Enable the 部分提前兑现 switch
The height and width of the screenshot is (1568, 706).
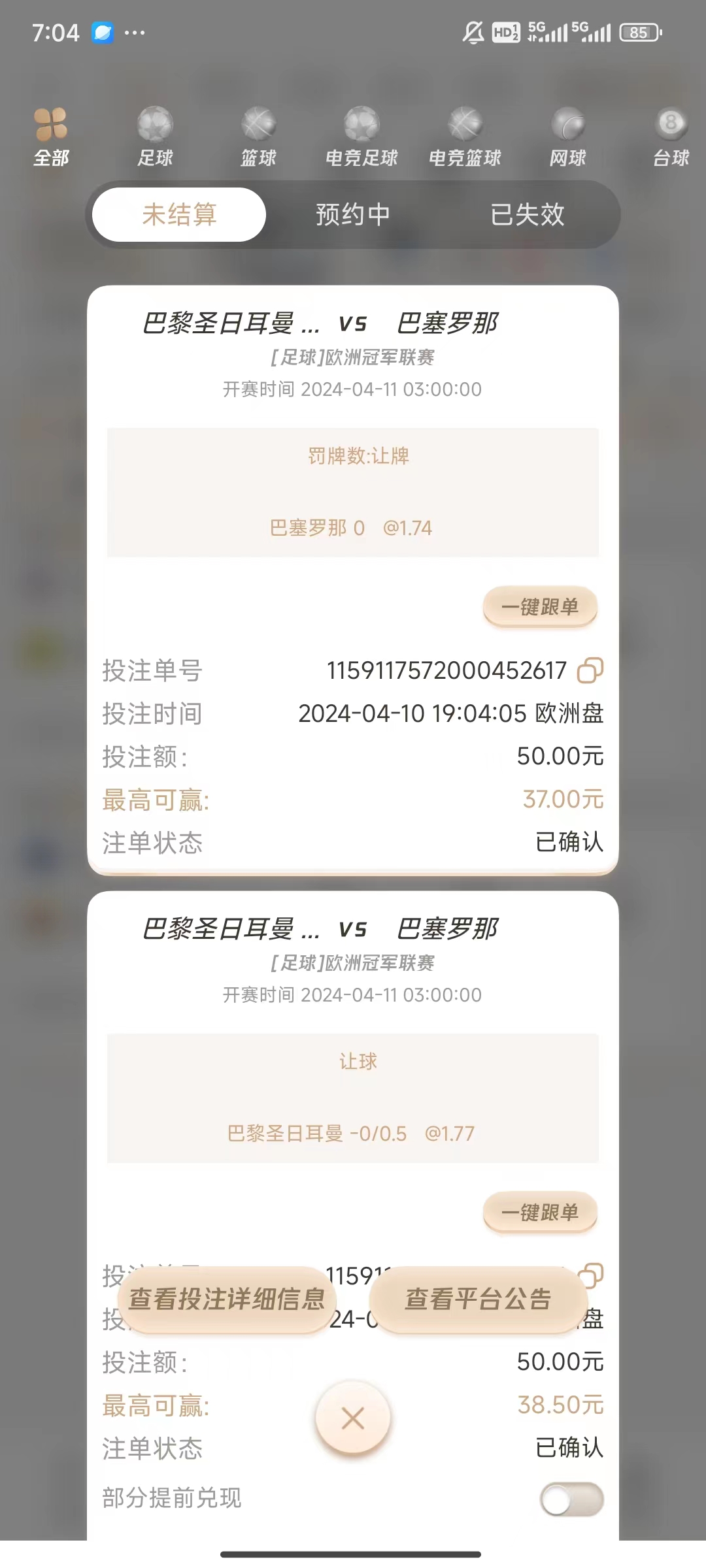[x=571, y=1499]
